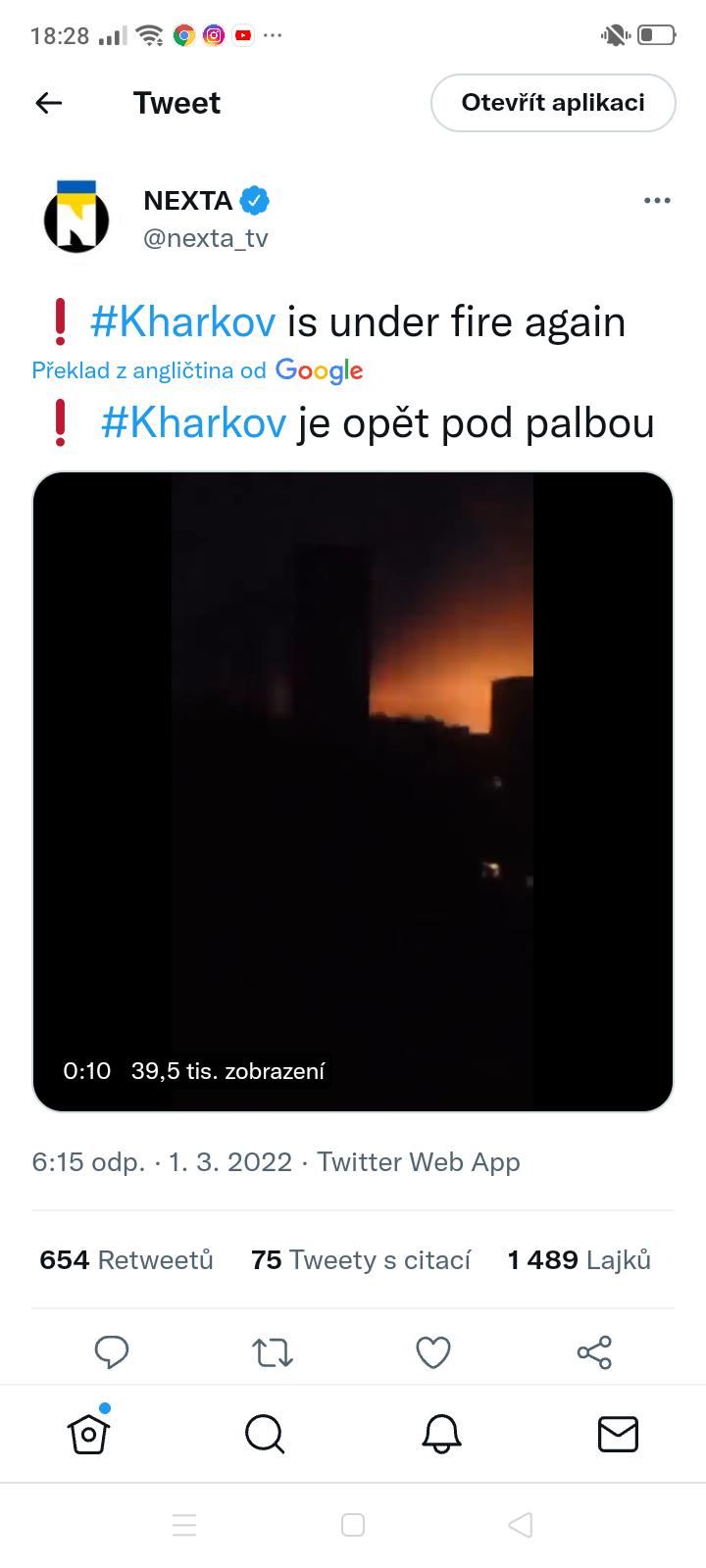Go back using the top arrow
The height and width of the screenshot is (1568, 706).
click(48, 103)
